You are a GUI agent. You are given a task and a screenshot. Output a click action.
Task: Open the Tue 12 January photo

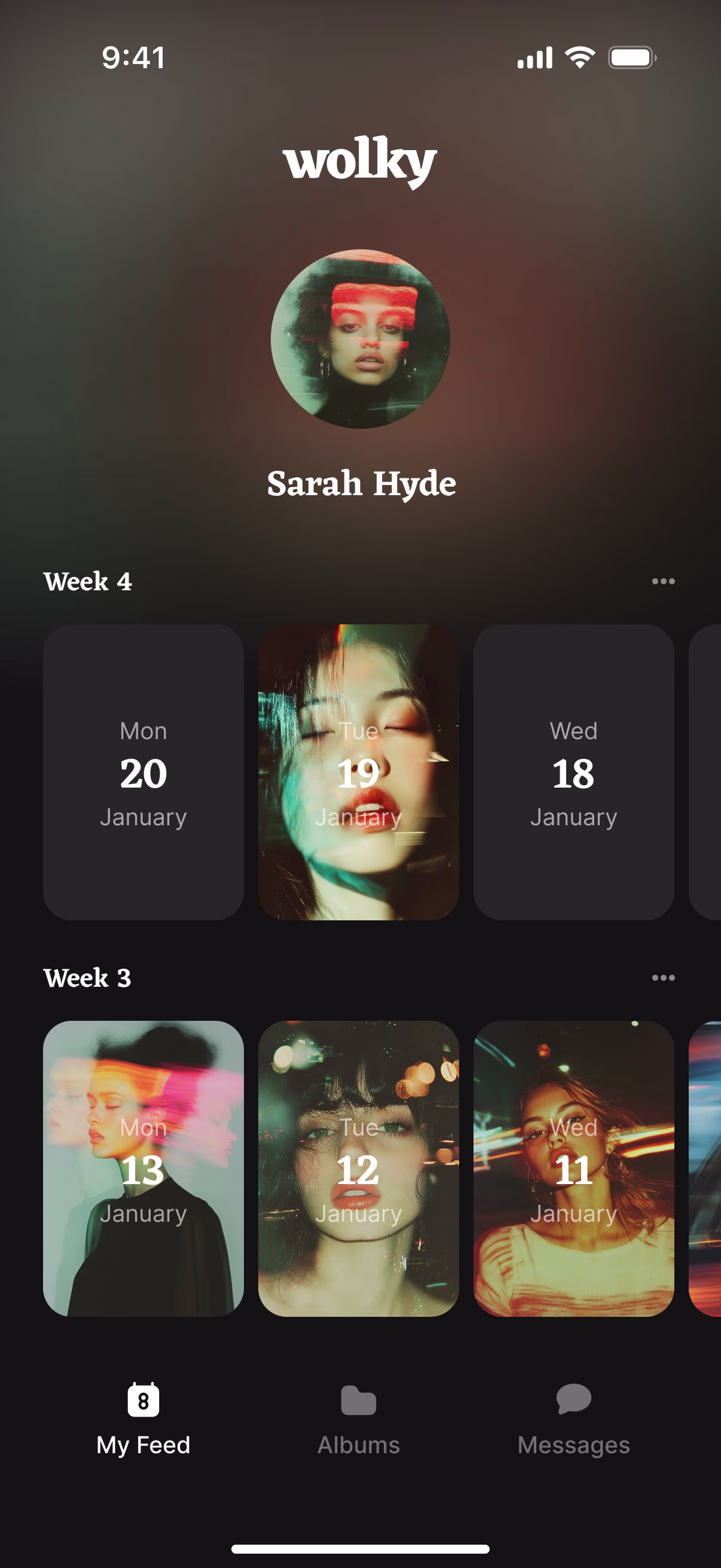point(358,1168)
